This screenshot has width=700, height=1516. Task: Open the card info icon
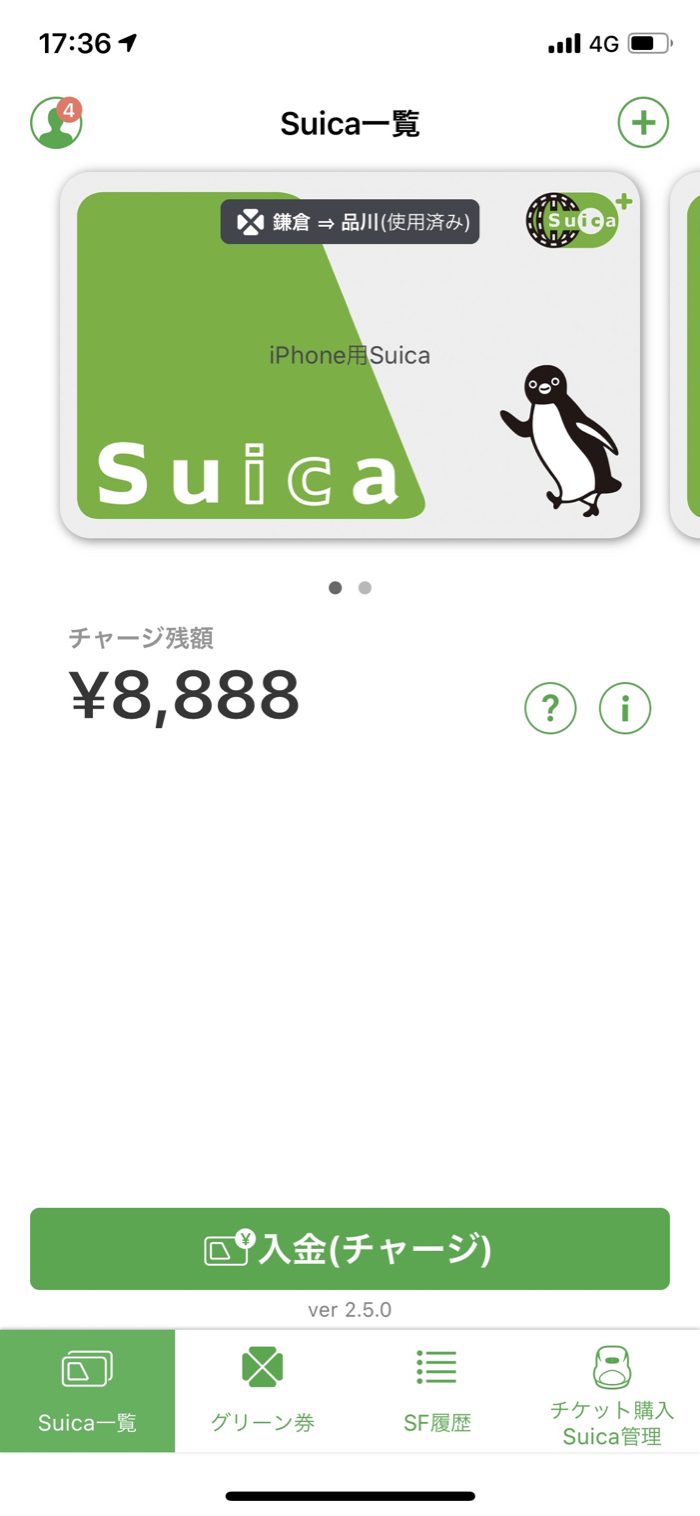(625, 709)
